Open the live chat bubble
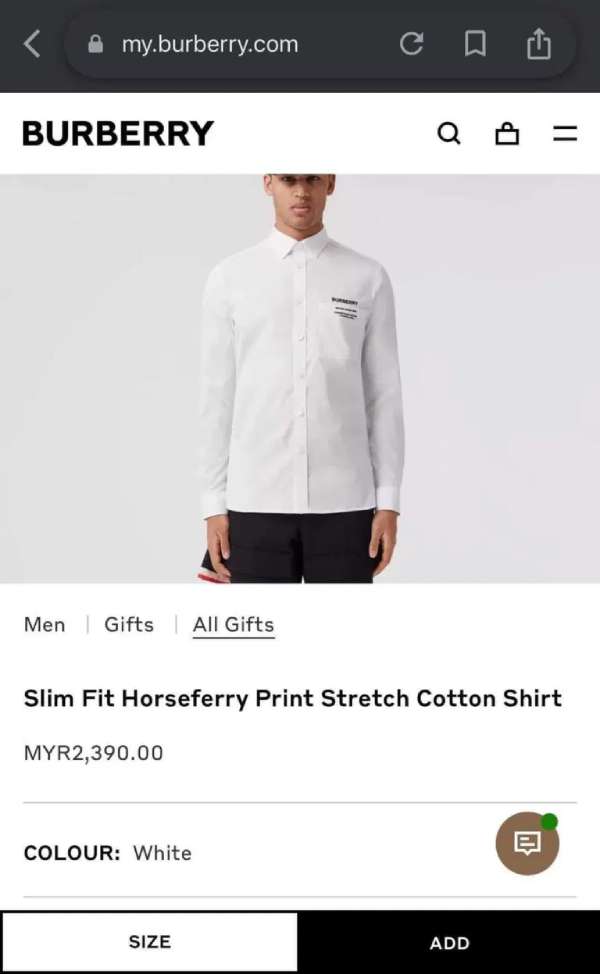 pyautogui.click(x=527, y=844)
